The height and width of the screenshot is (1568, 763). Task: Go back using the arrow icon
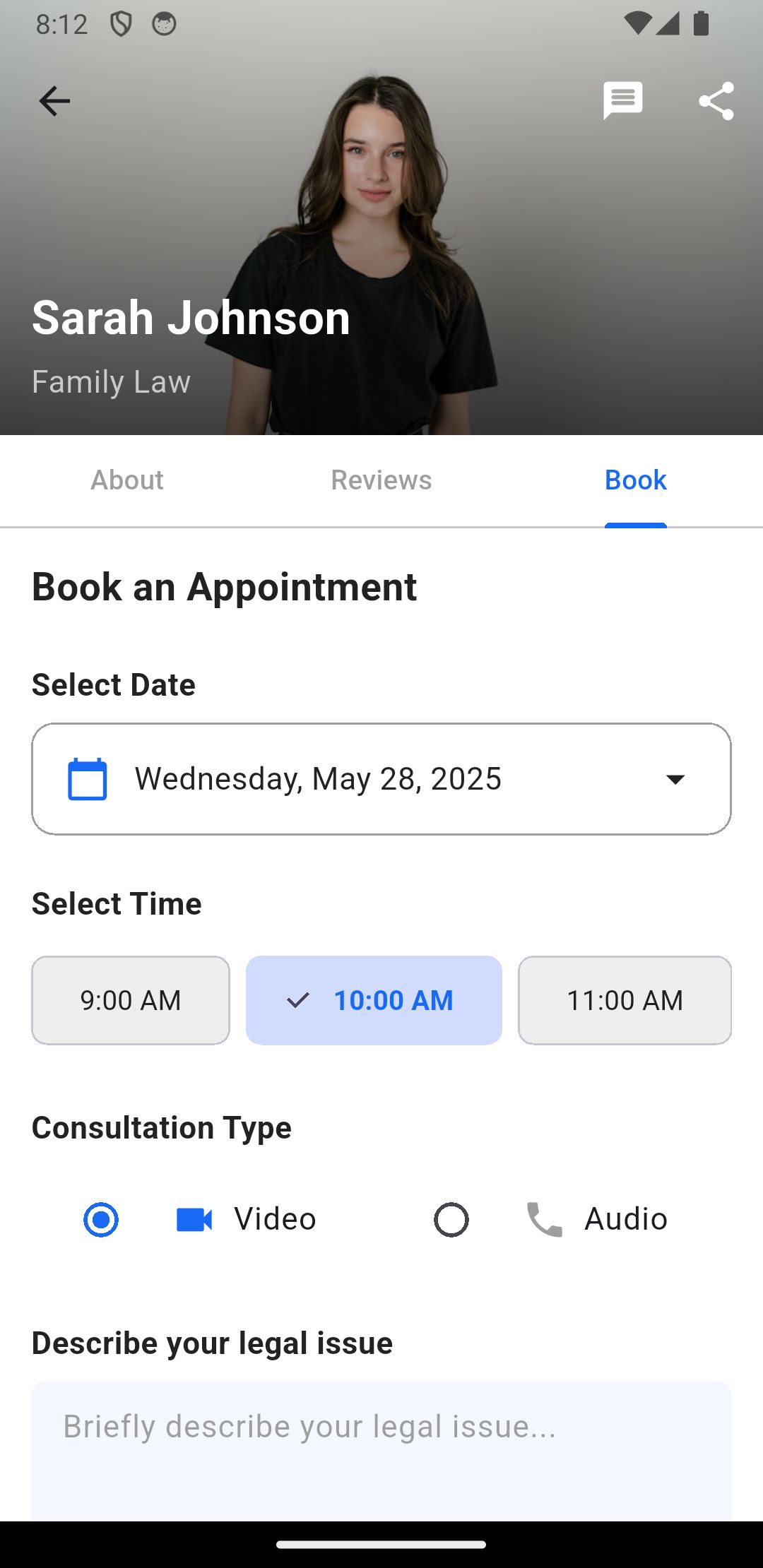(54, 101)
